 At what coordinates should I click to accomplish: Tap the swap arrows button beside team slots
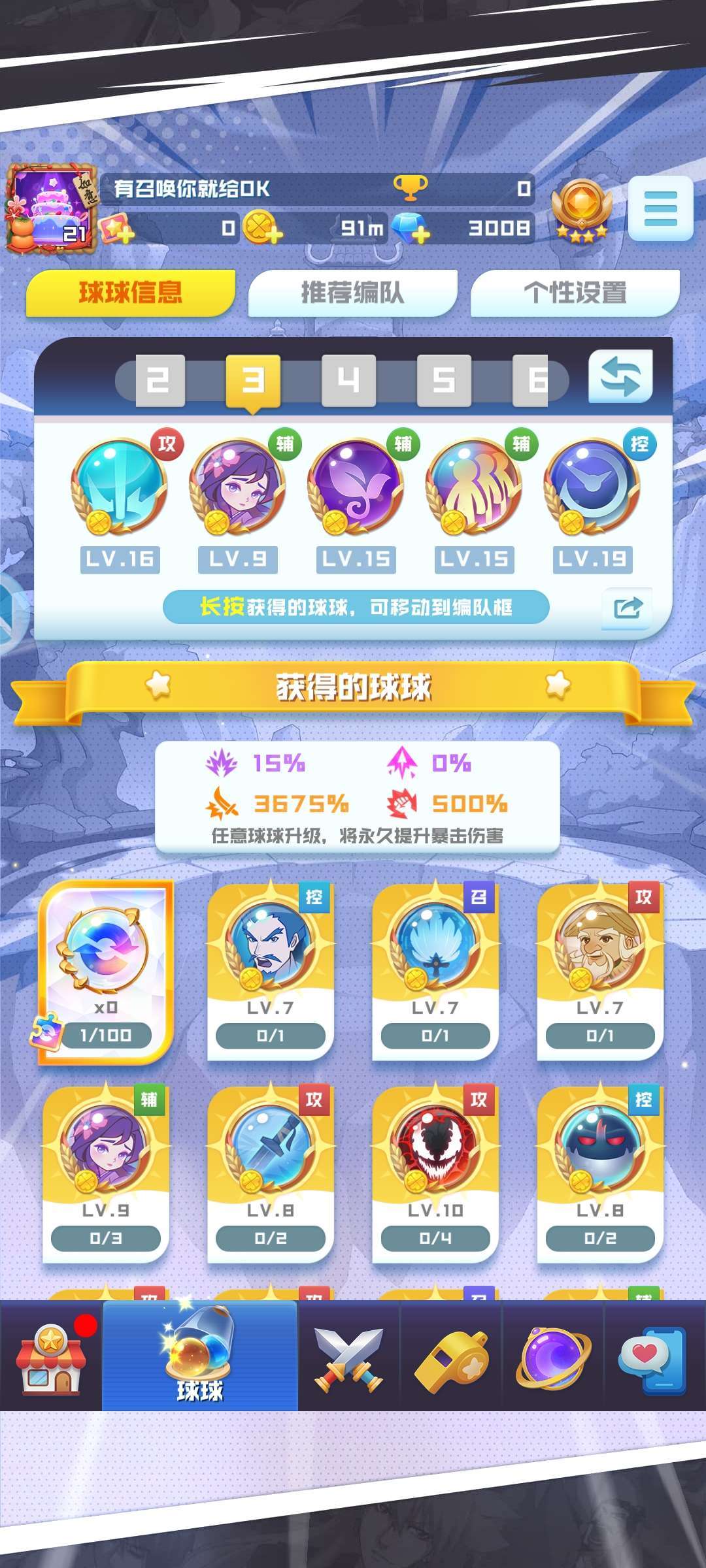point(620,377)
